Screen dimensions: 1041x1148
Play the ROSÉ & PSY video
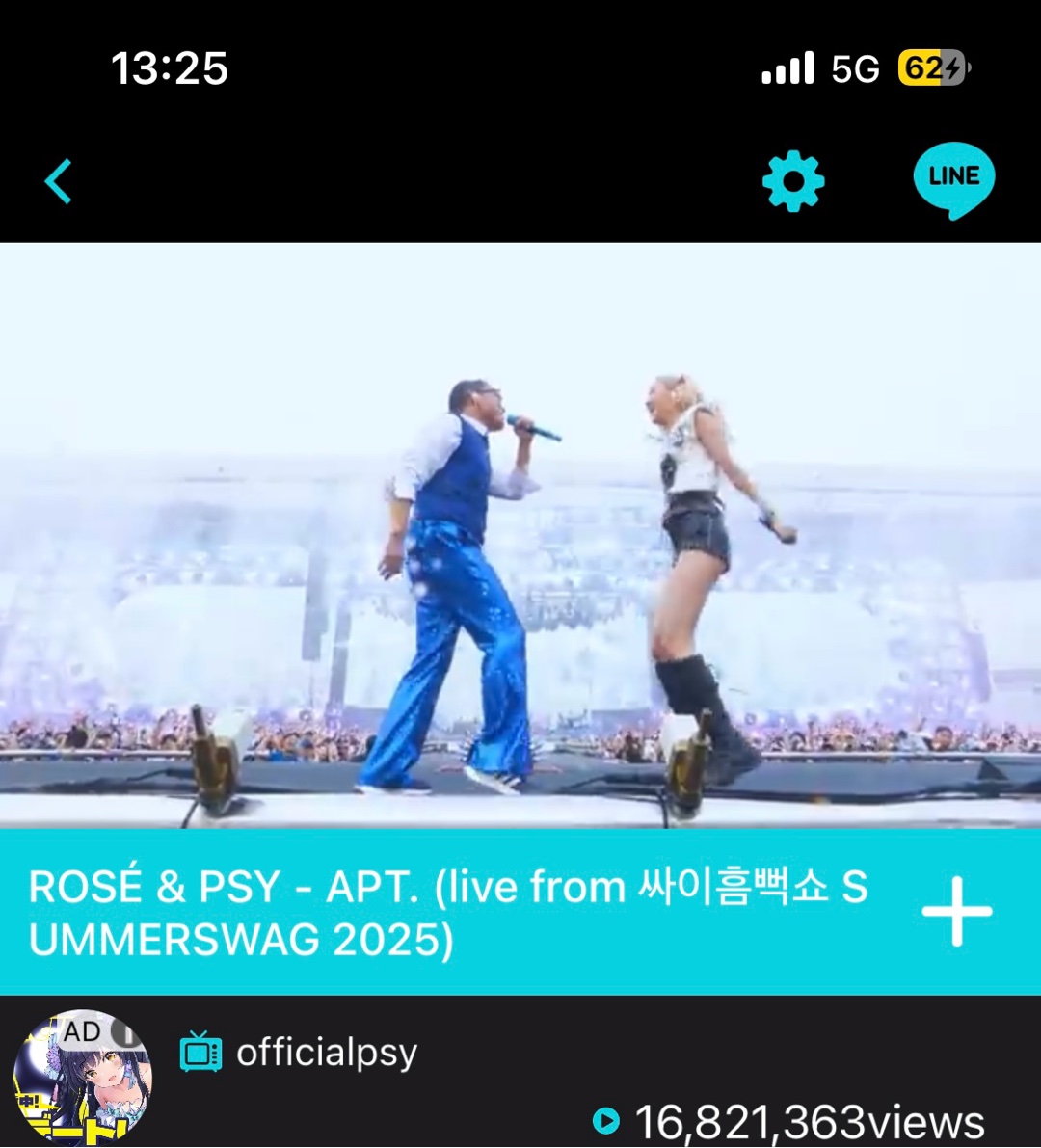520,535
